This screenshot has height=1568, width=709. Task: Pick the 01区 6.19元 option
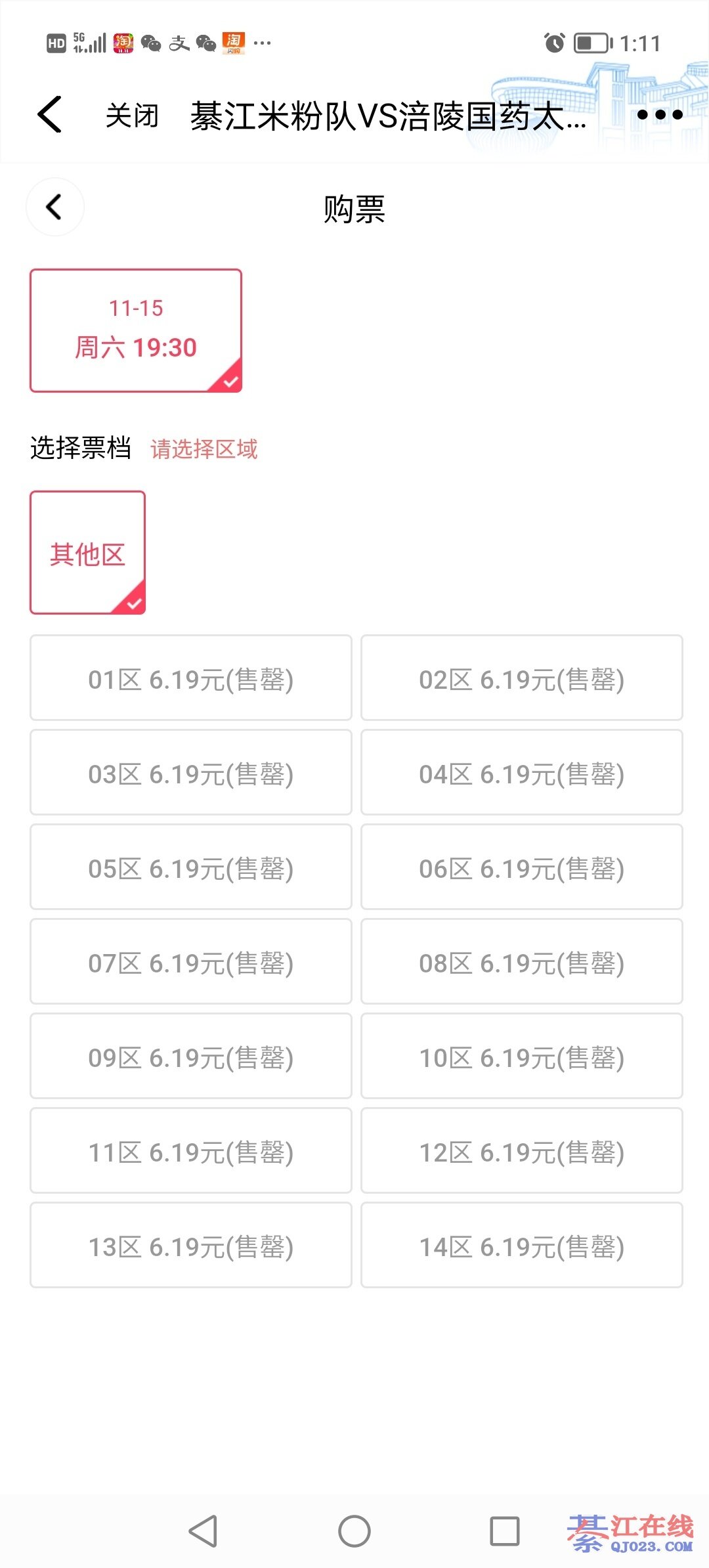[191, 678]
